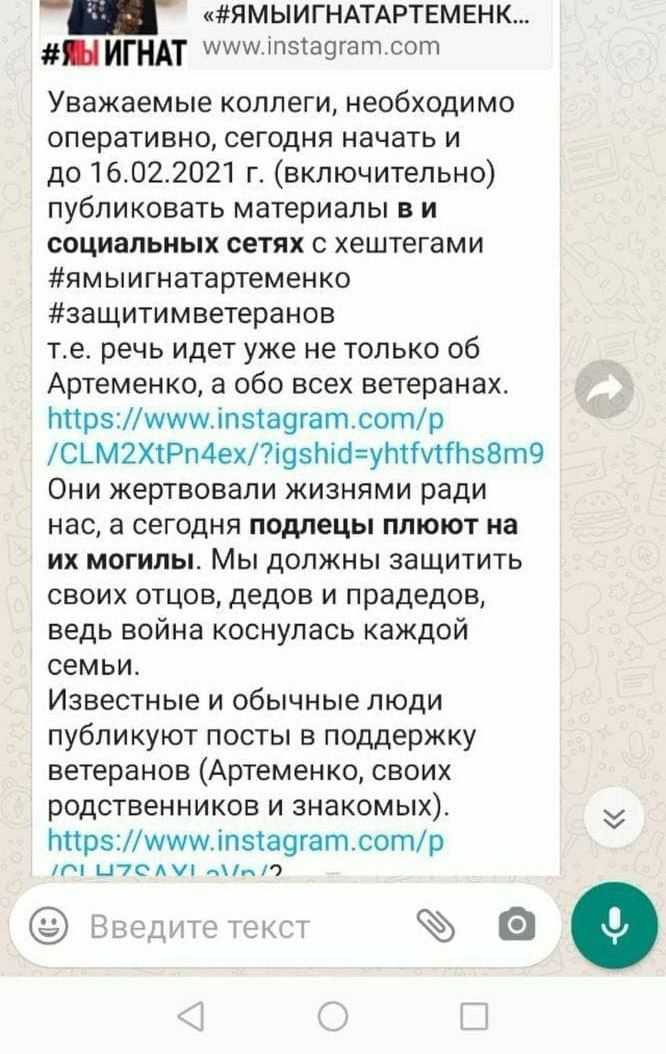This screenshot has width=666, height=1054.
Task: Record a voice message with the microphone
Action: [614, 924]
